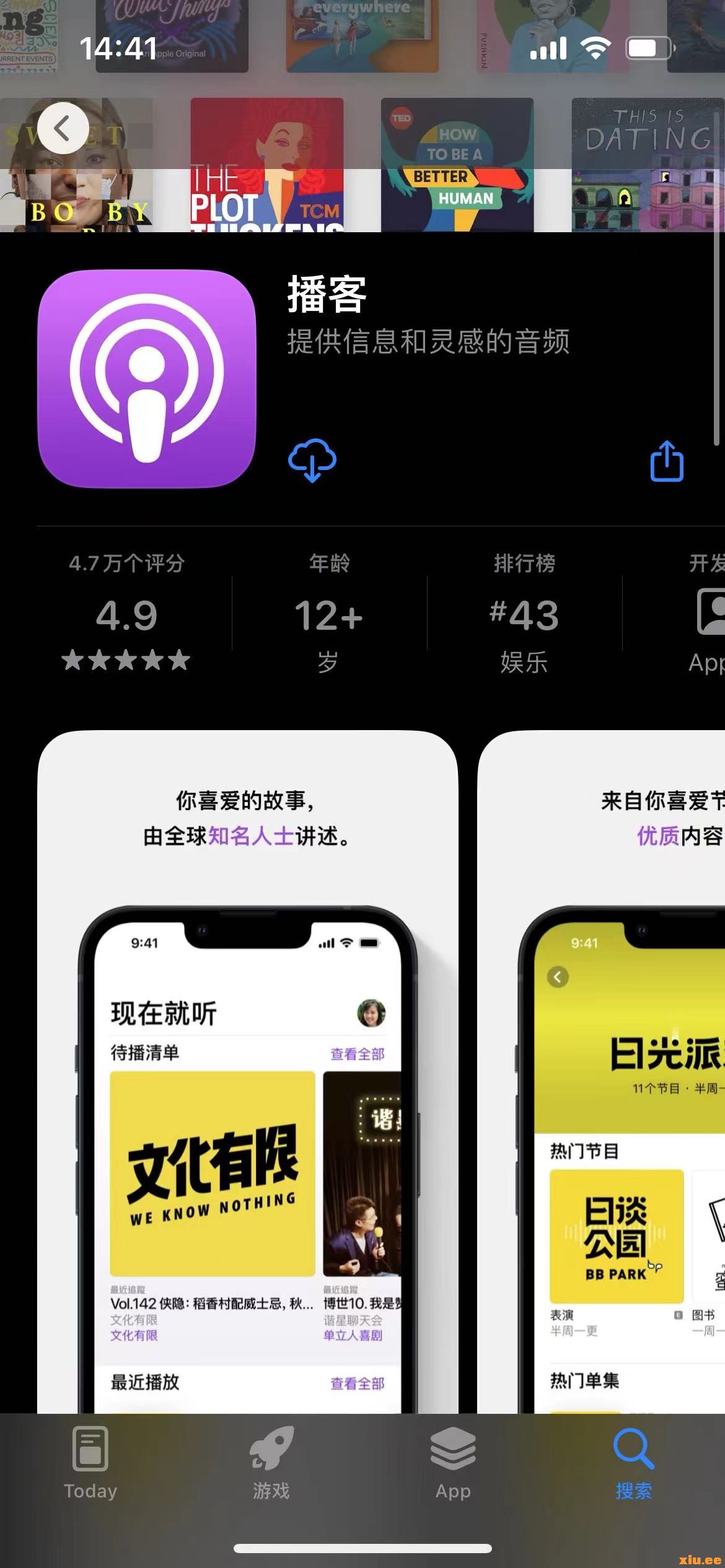Switch to the App tab
725x1568 pixels.
point(453,1463)
